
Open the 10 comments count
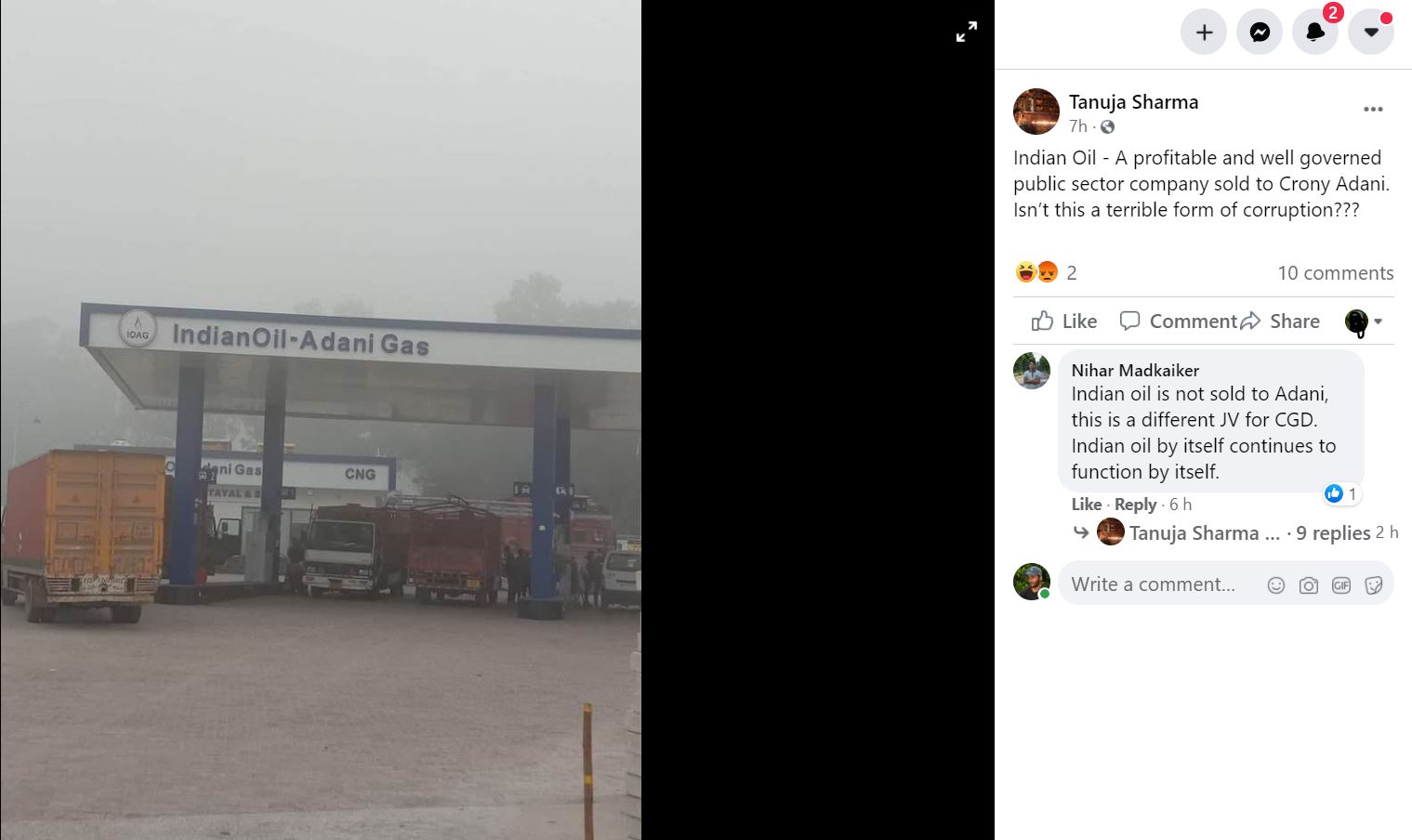tap(1335, 273)
